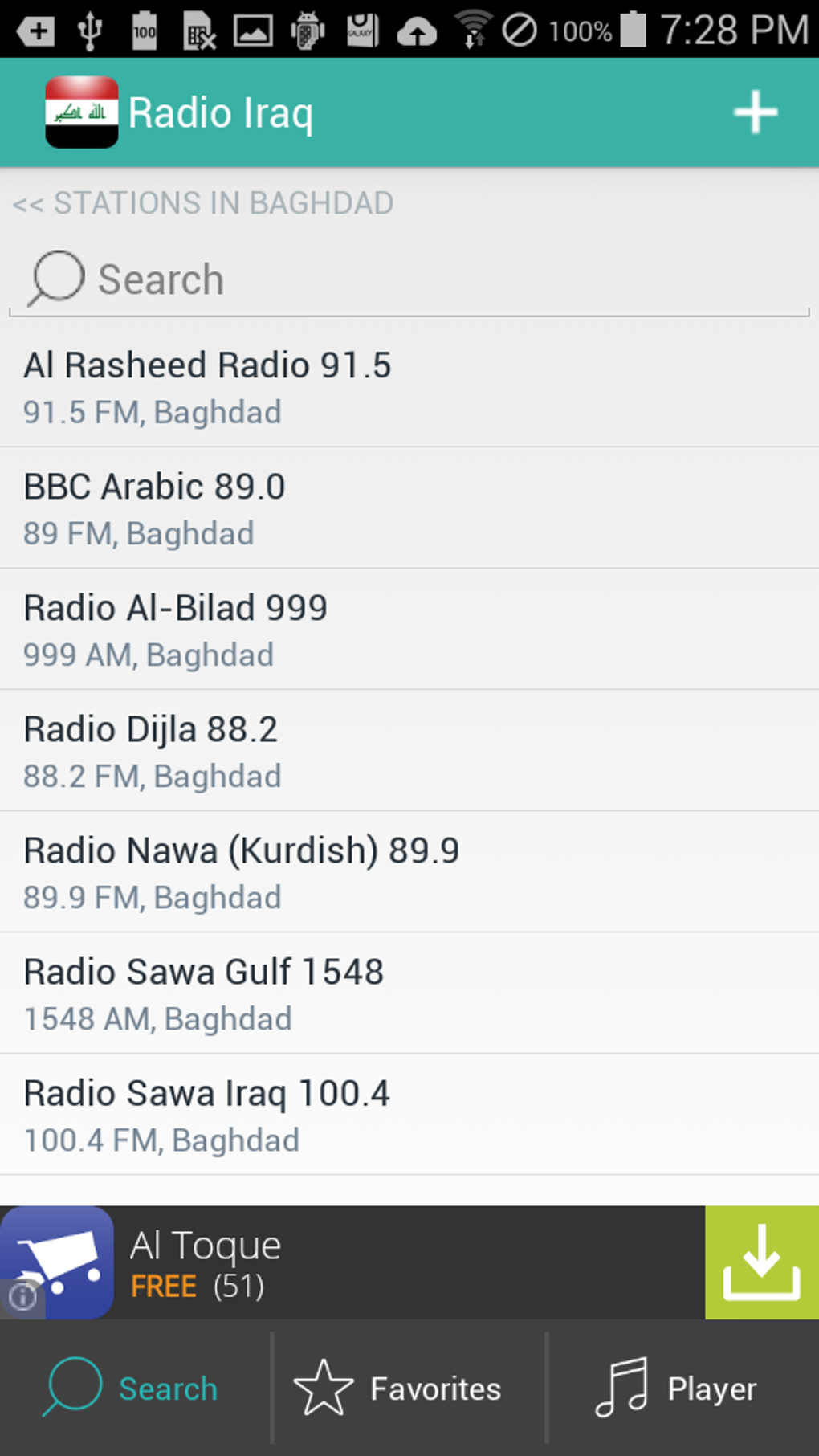Select Radio Sawa Iraq 100.4
This screenshot has width=819, height=1456.
pyautogui.click(x=409, y=1115)
